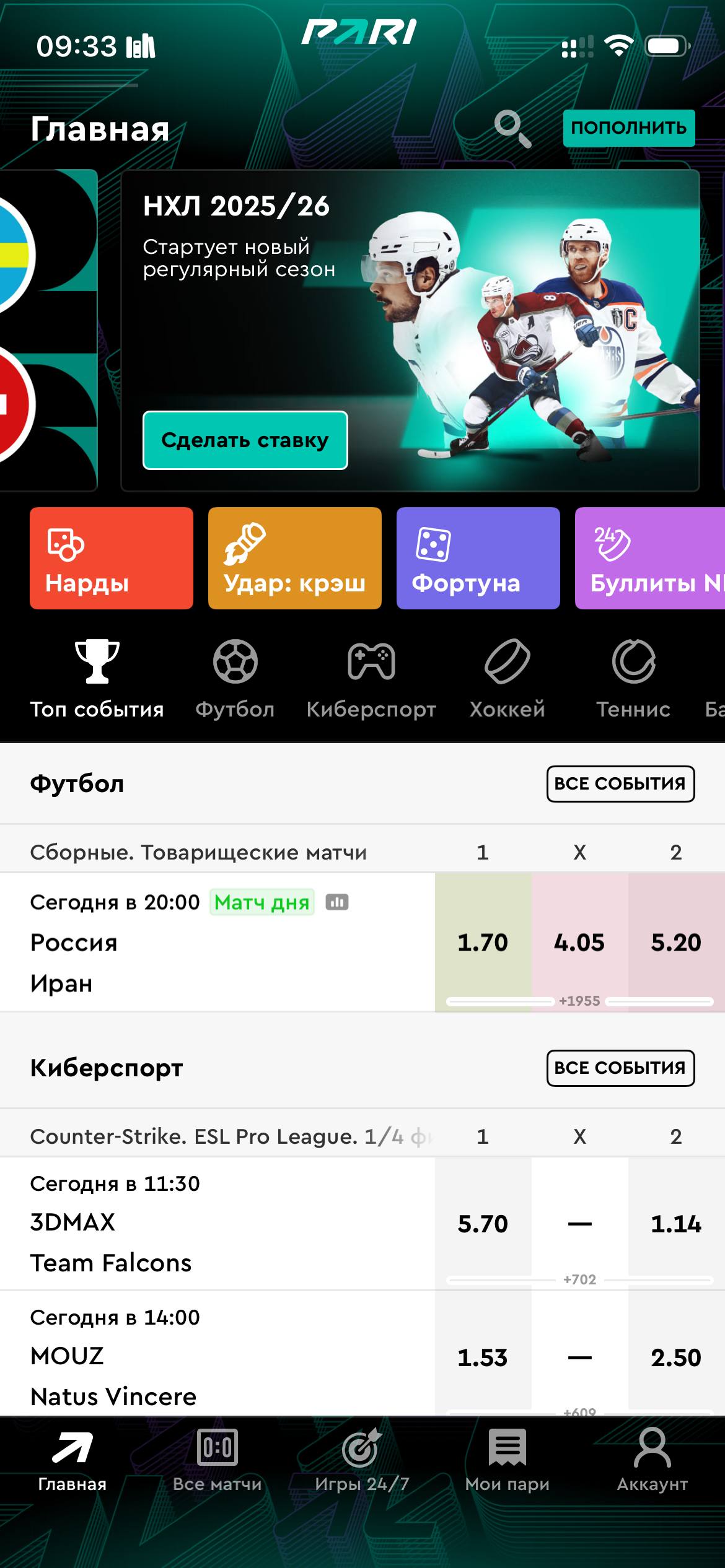View all events for Киберспорт

[x=620, y=1068]
